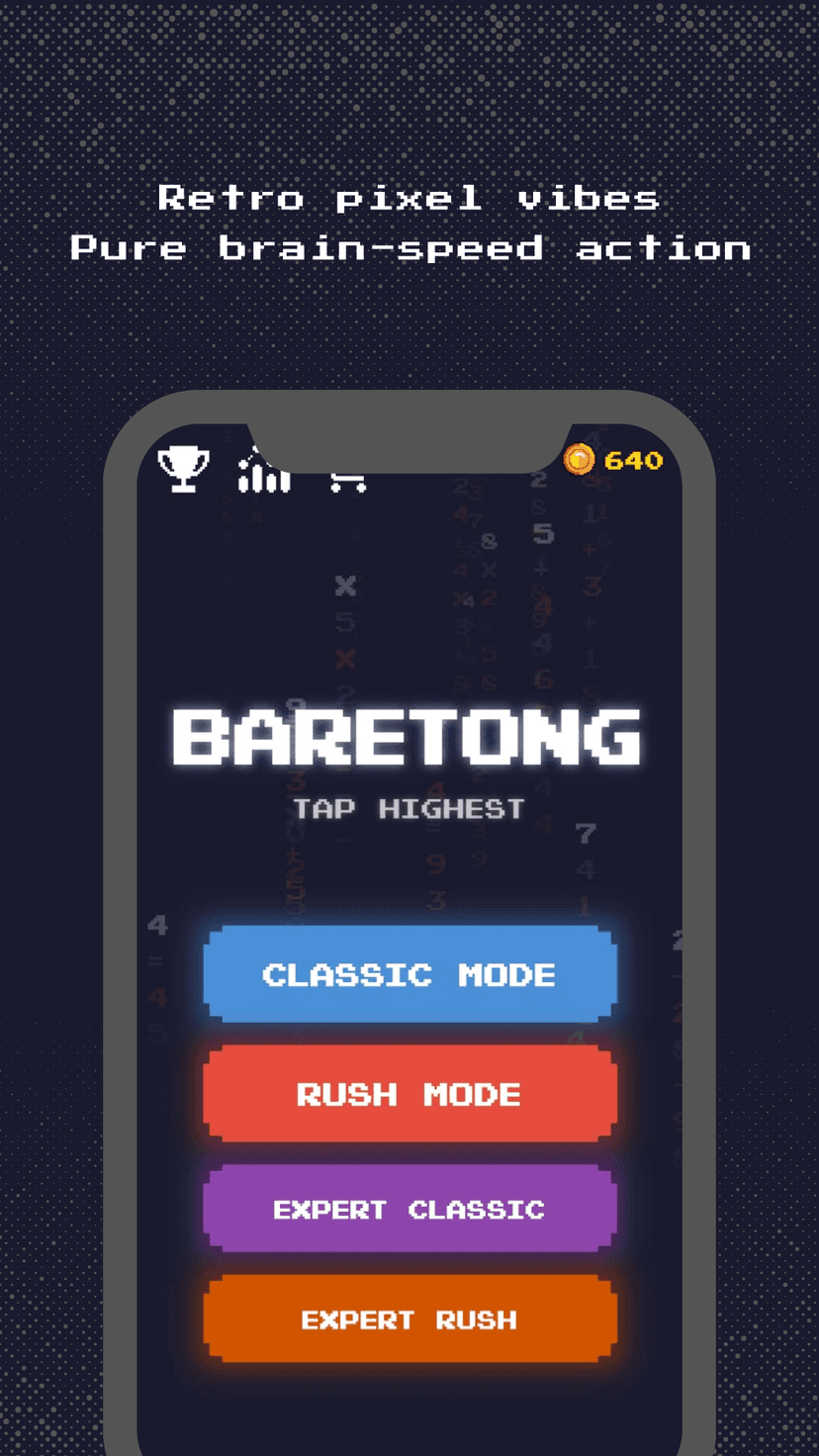Select the coin currency icon
Image resolution: width=819 pixels, height=1456 pixels.
[x=579, y=459]
